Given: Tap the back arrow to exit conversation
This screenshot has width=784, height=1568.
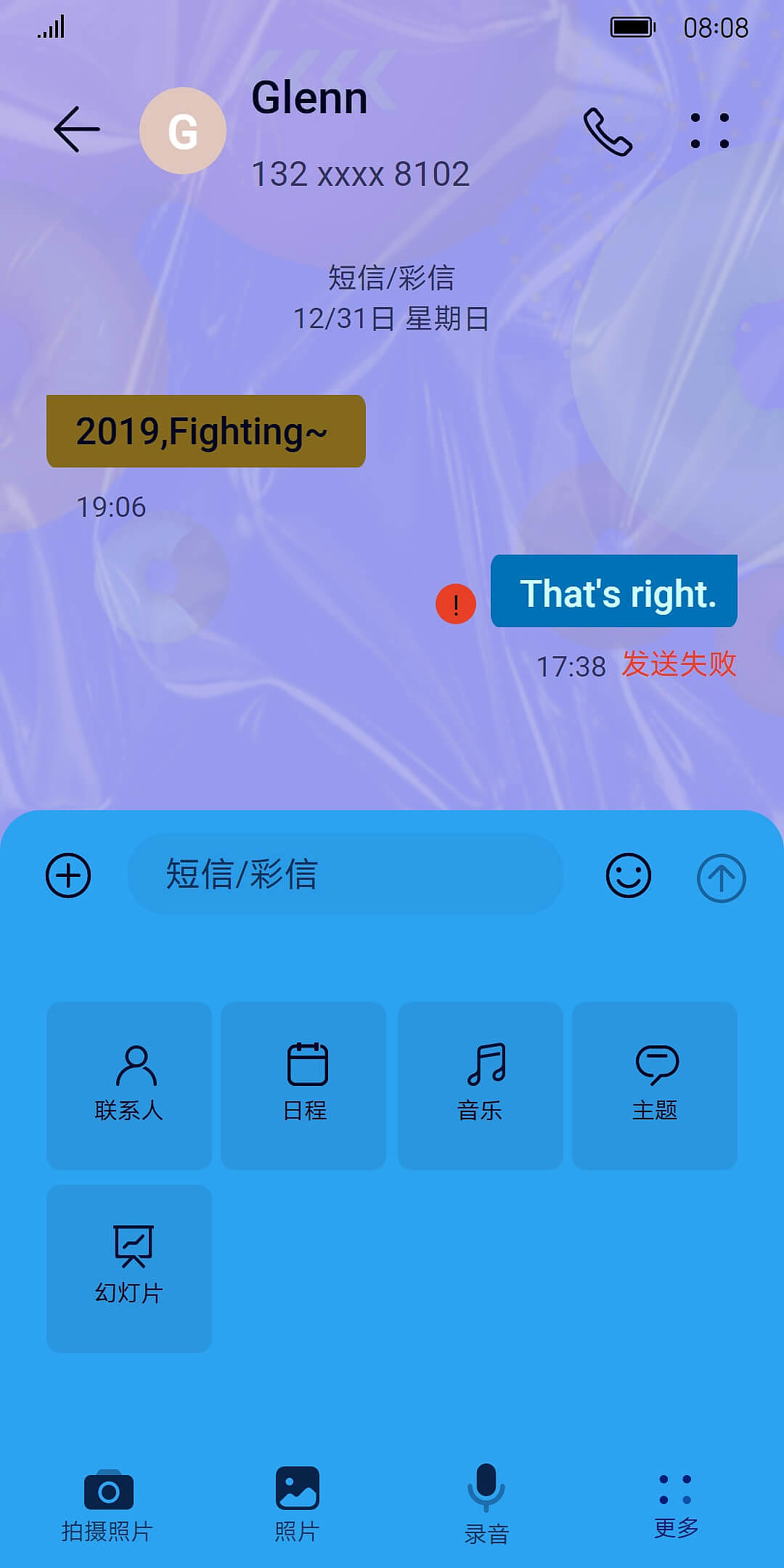Looking at the screenshot, I should 75,128.
